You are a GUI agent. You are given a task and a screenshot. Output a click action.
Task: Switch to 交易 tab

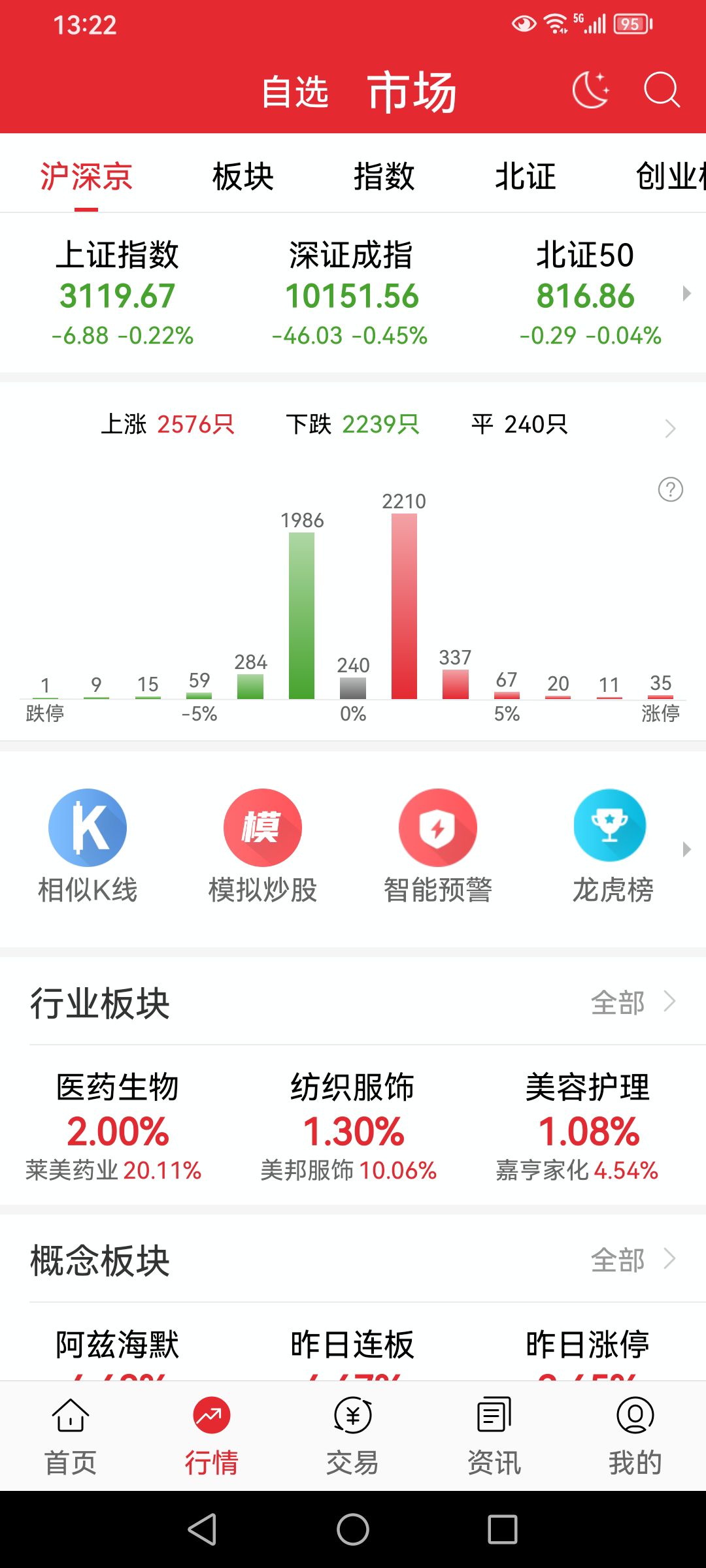[353, 1436]
